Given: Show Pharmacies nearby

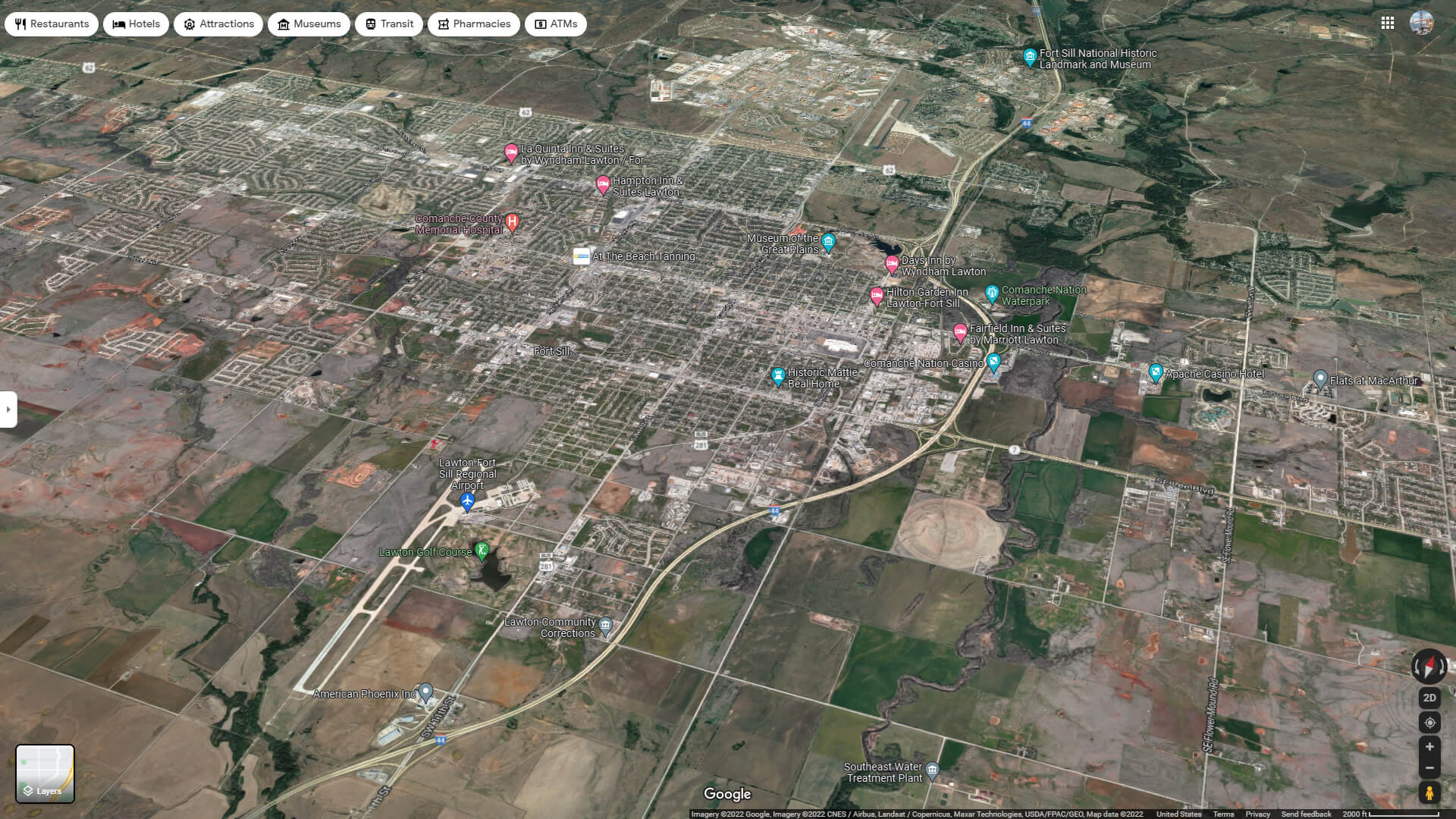Looking at the screenshot, I should [x=474, y=24].
